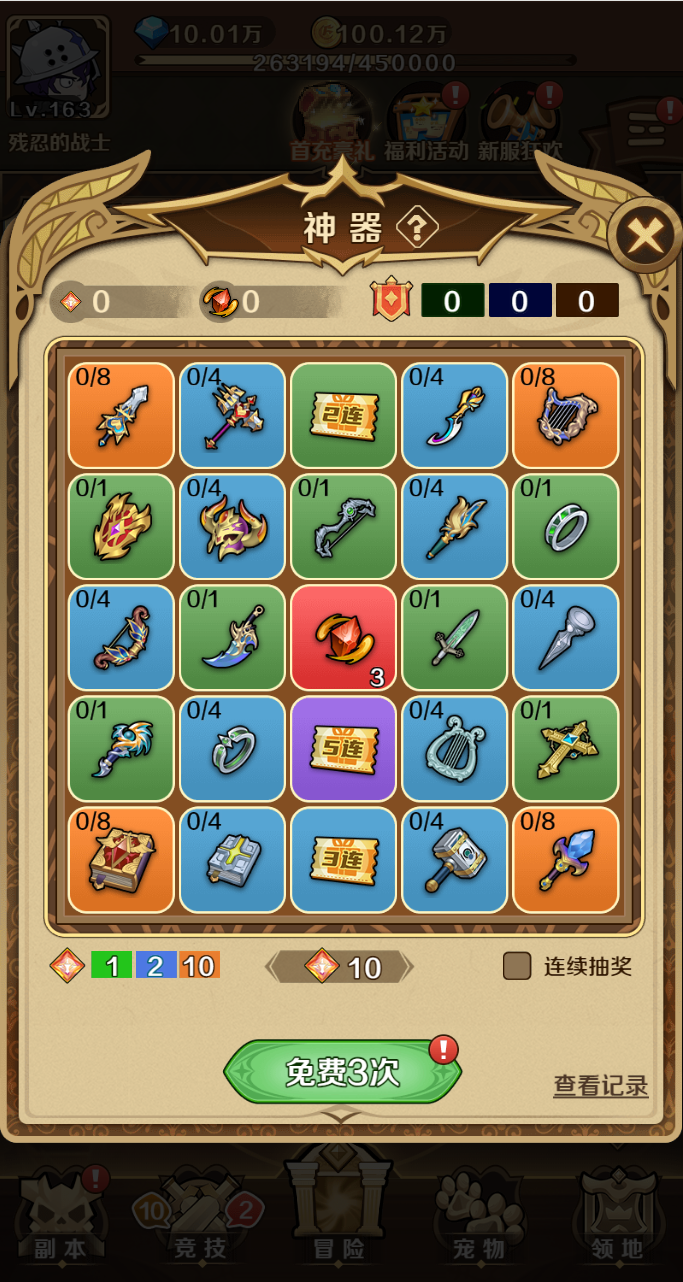
Task: Open the horned helmet artifact tile
Action: (x=232, y=526)
